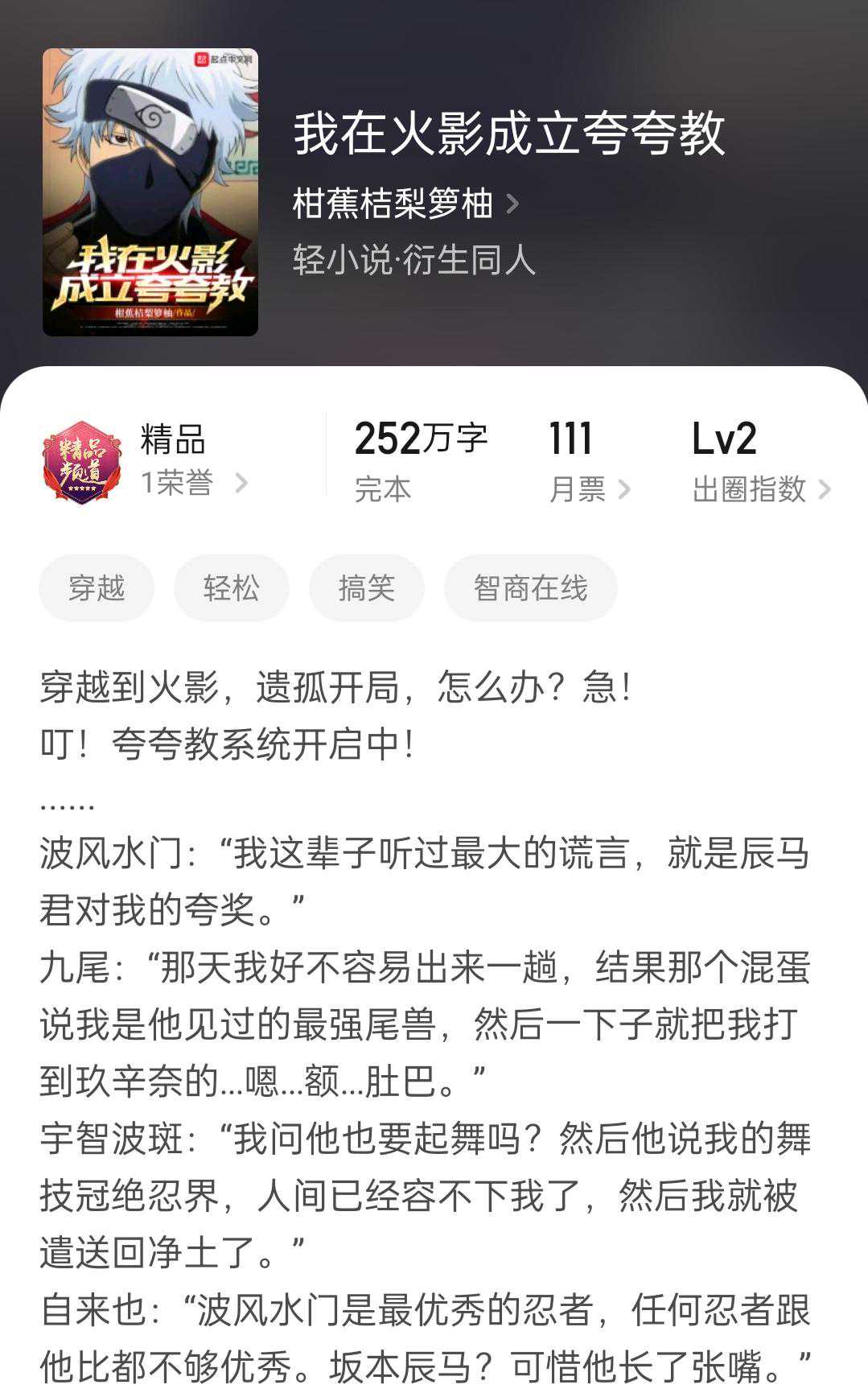Open author 柑蕉桔梨箩柚's page
Image resolution: width=868 pixels, height=1397 pixels.
point(405,203)
